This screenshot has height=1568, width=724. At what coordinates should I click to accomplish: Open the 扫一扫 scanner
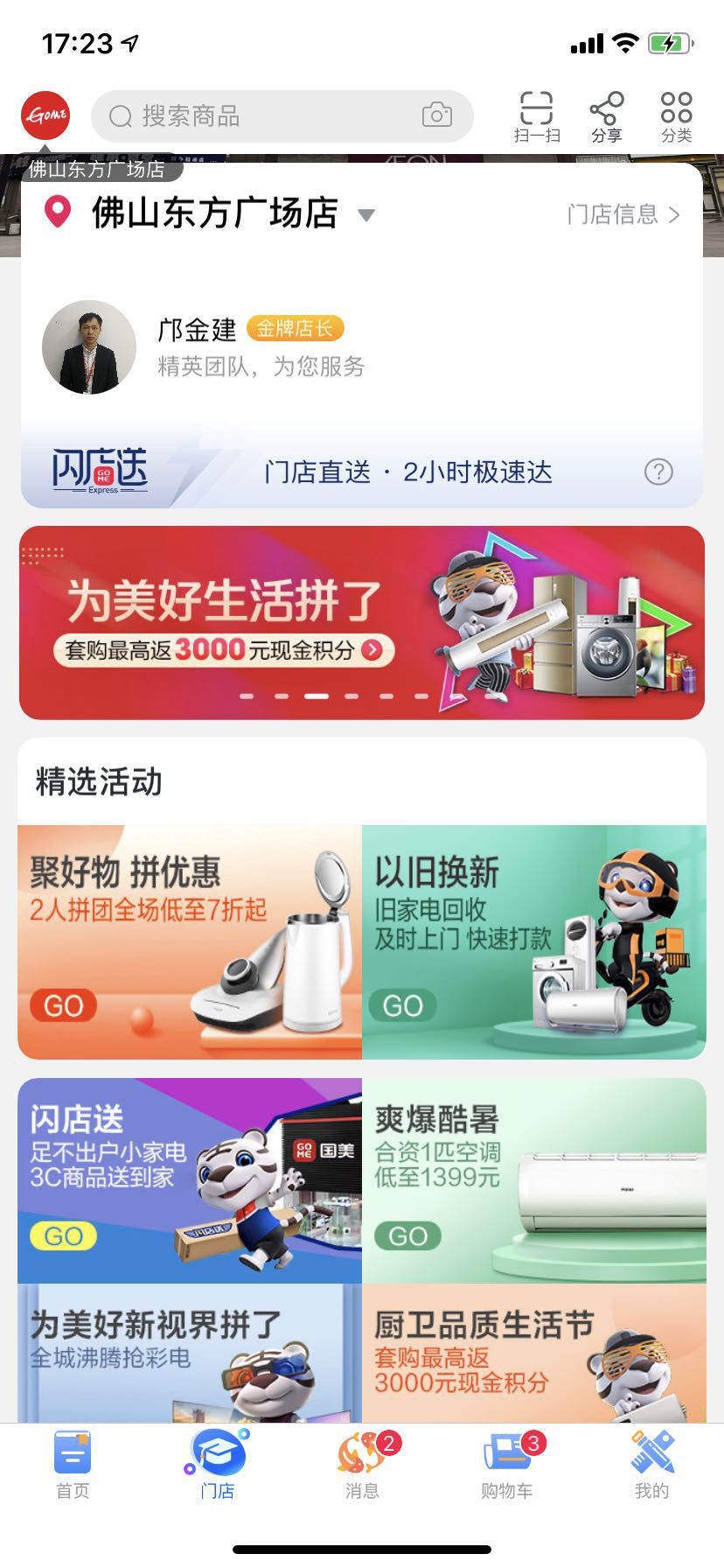(536, 117)
